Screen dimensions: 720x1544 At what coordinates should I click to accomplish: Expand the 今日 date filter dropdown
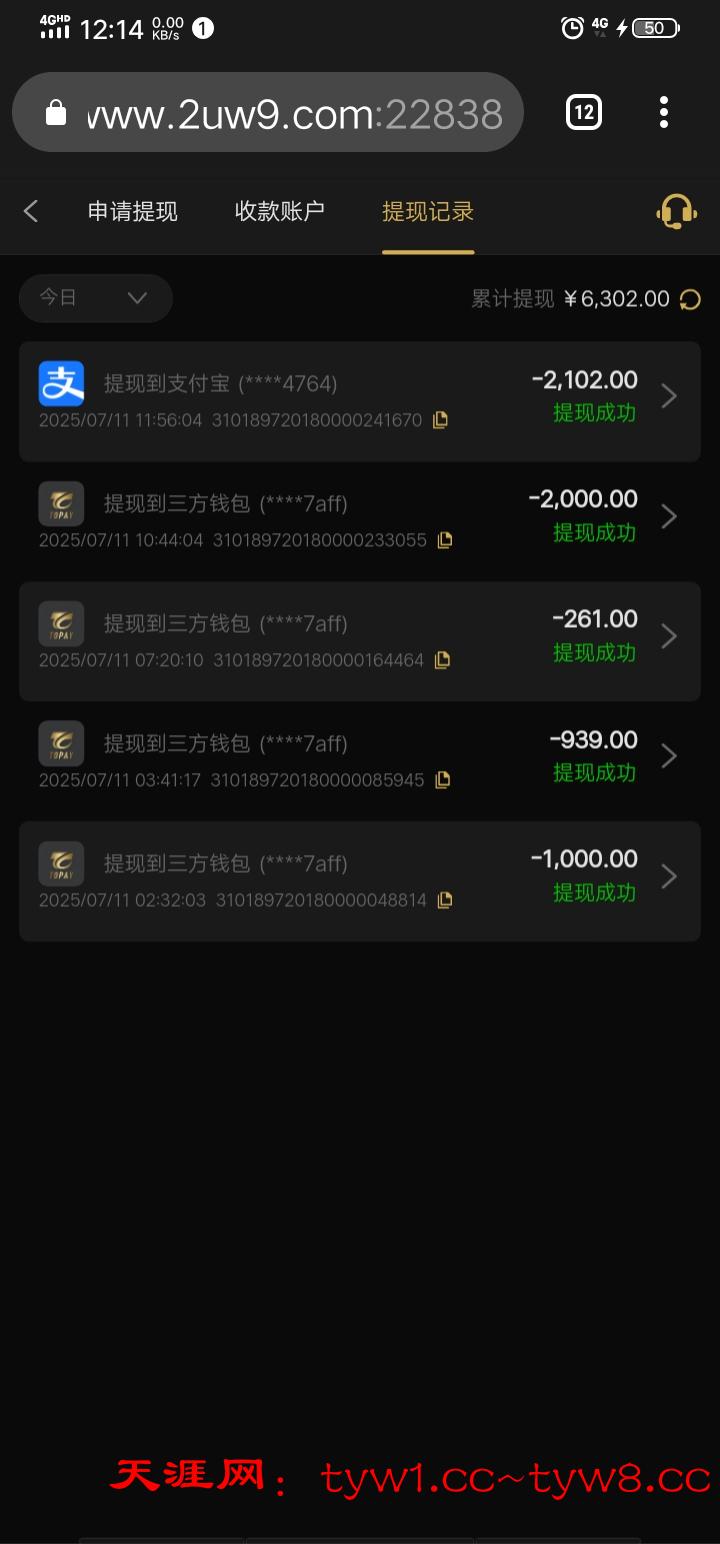[x=96, y=298]
